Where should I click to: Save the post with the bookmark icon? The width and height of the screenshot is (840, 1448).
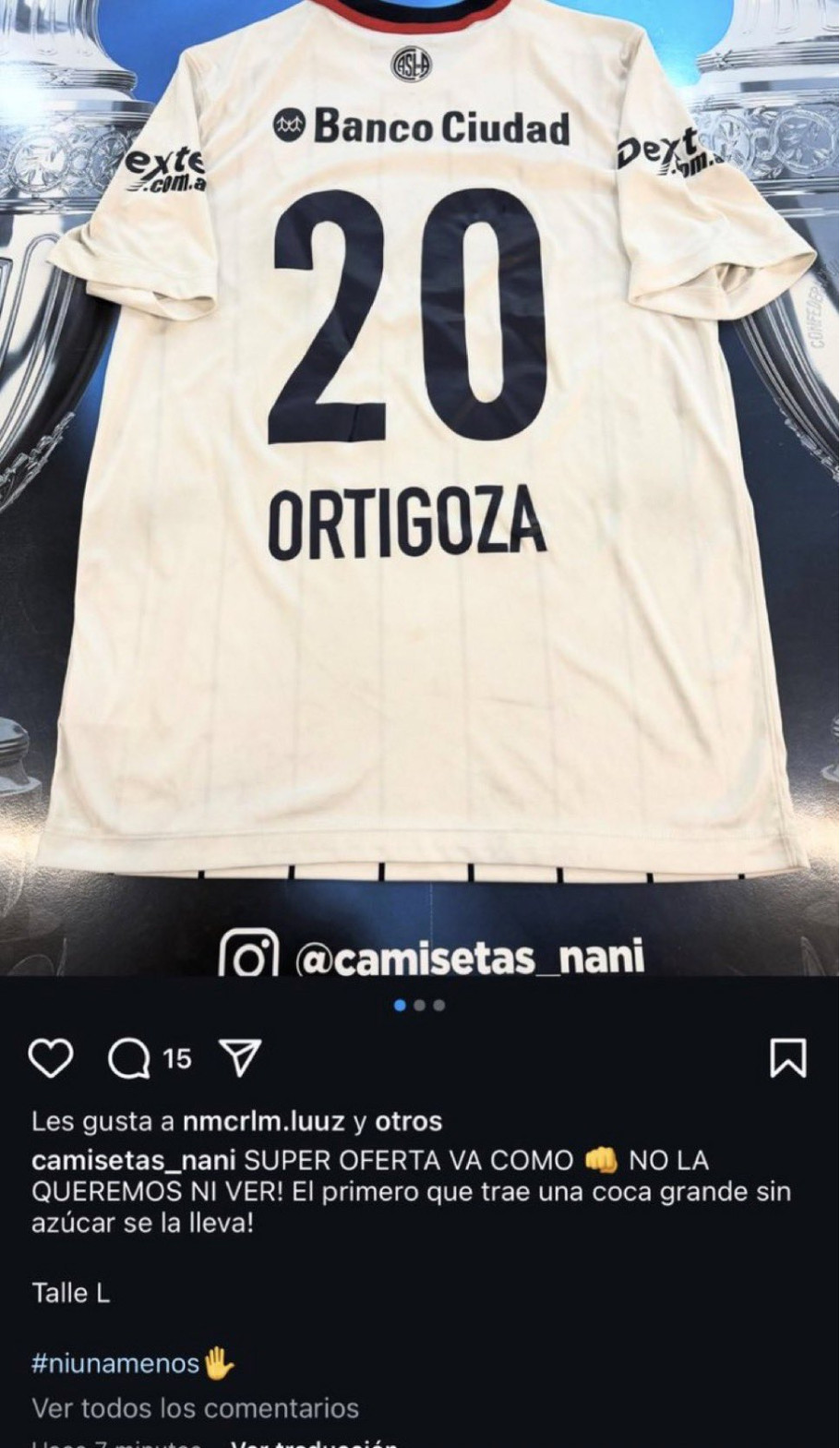787,1058
